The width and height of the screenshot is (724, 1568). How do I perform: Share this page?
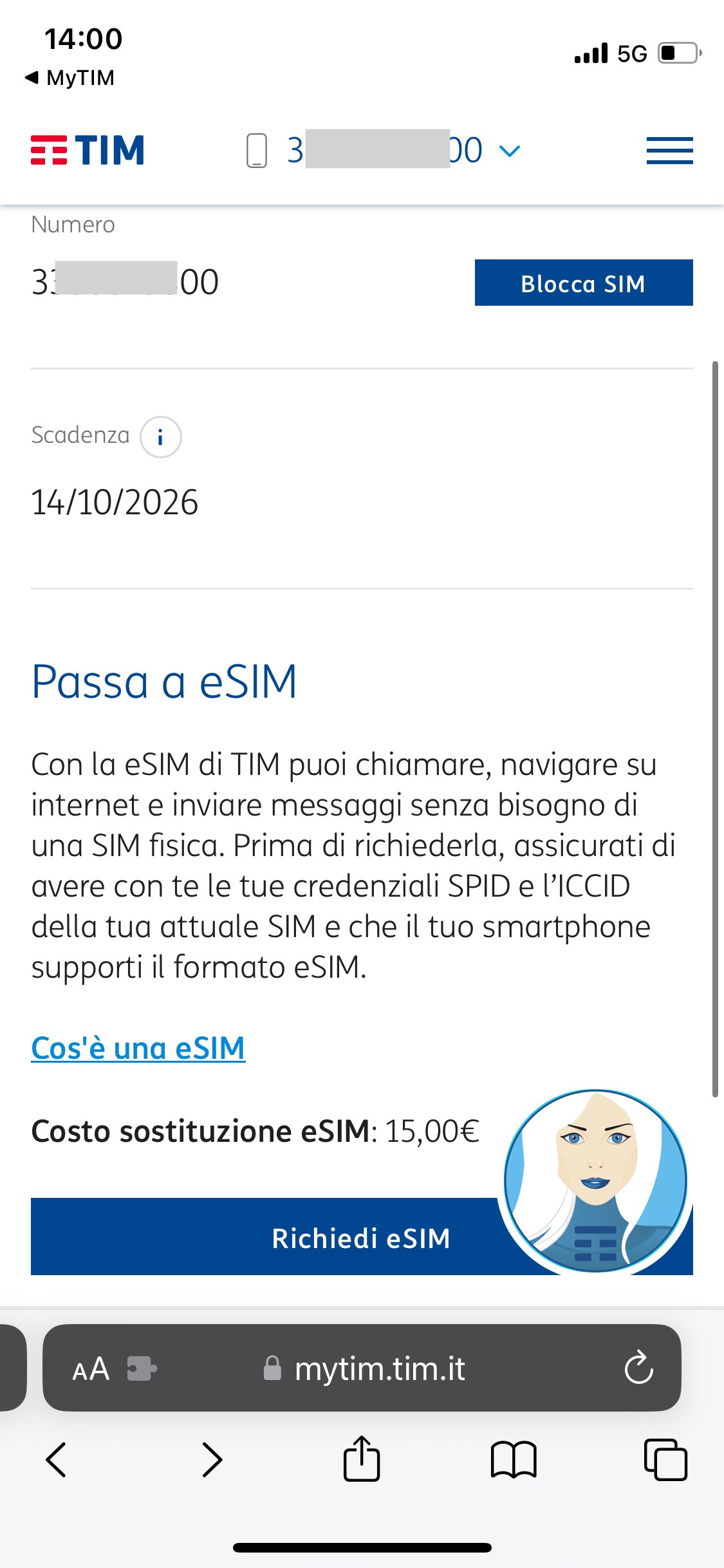(x=362, y=1459)
